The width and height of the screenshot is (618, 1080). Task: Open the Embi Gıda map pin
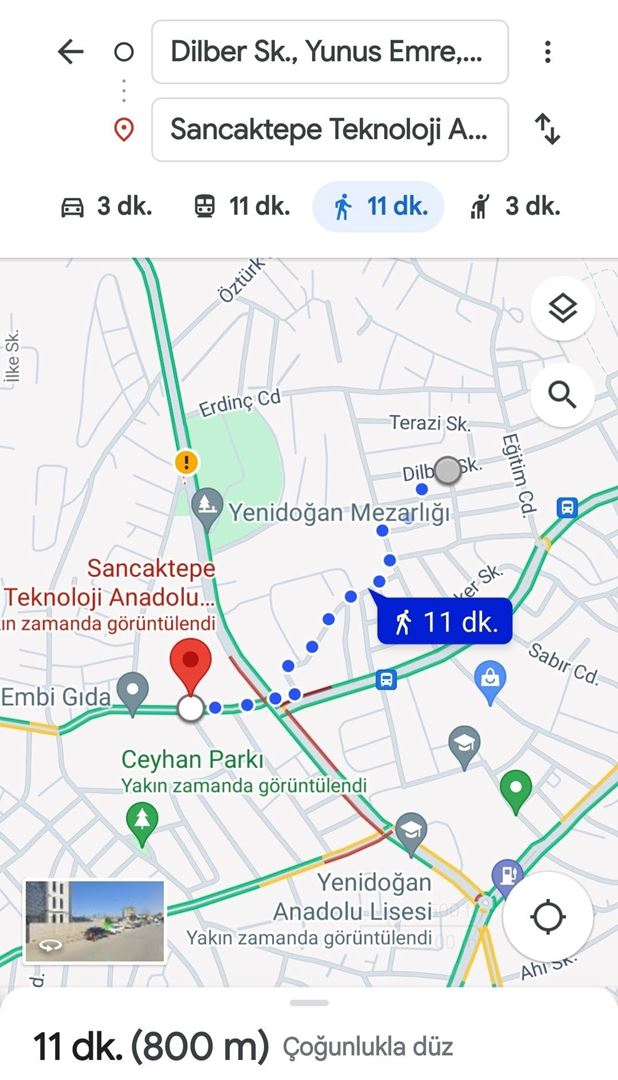coord(133,693)
